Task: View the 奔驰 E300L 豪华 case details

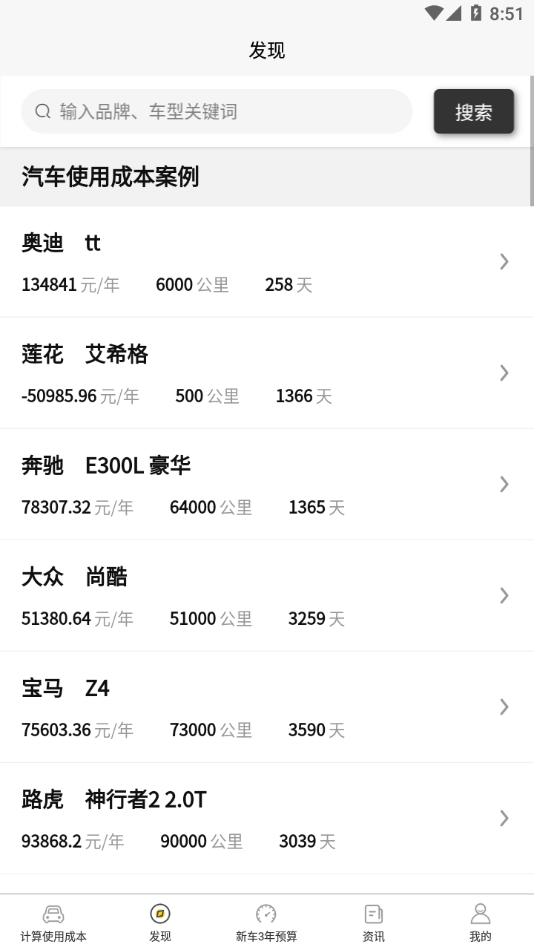Action: click(267, 485)
